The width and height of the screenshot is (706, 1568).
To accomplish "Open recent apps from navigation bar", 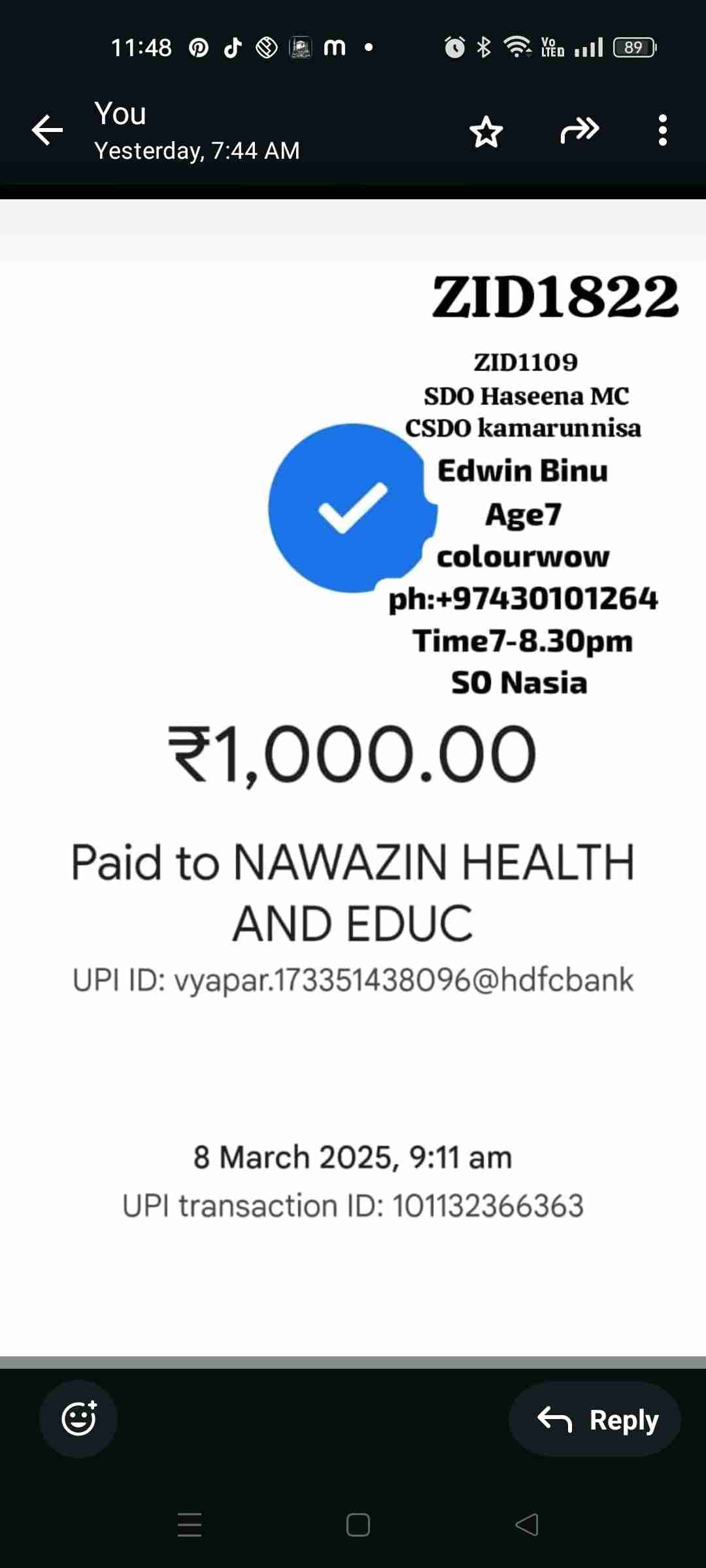I will (x=190, y=1525).
